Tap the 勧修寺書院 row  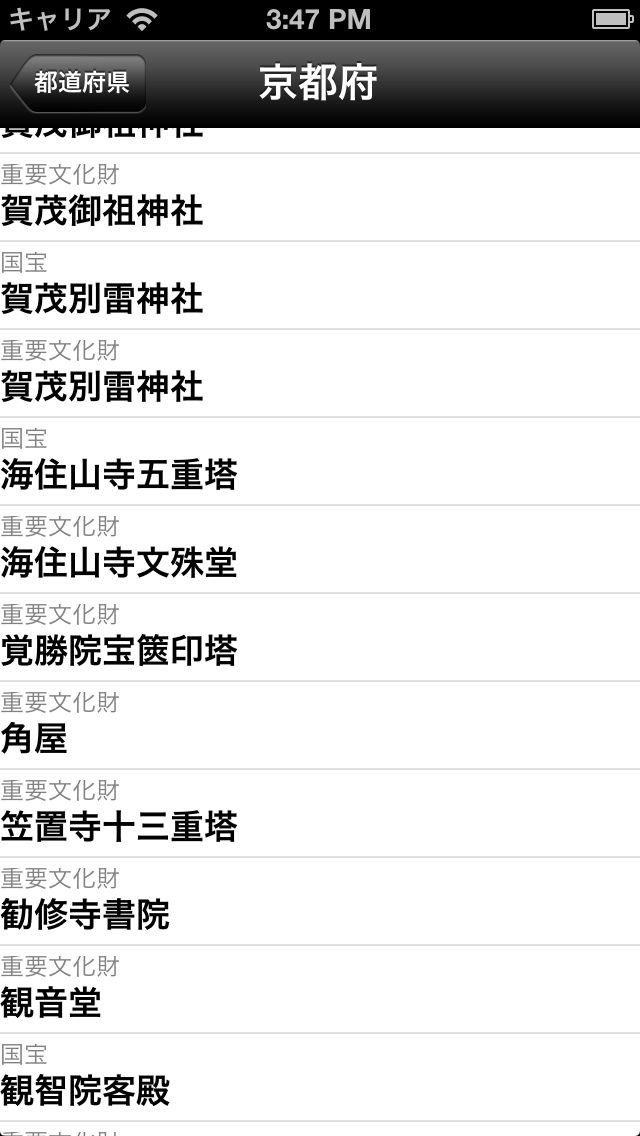click(320, 902)
